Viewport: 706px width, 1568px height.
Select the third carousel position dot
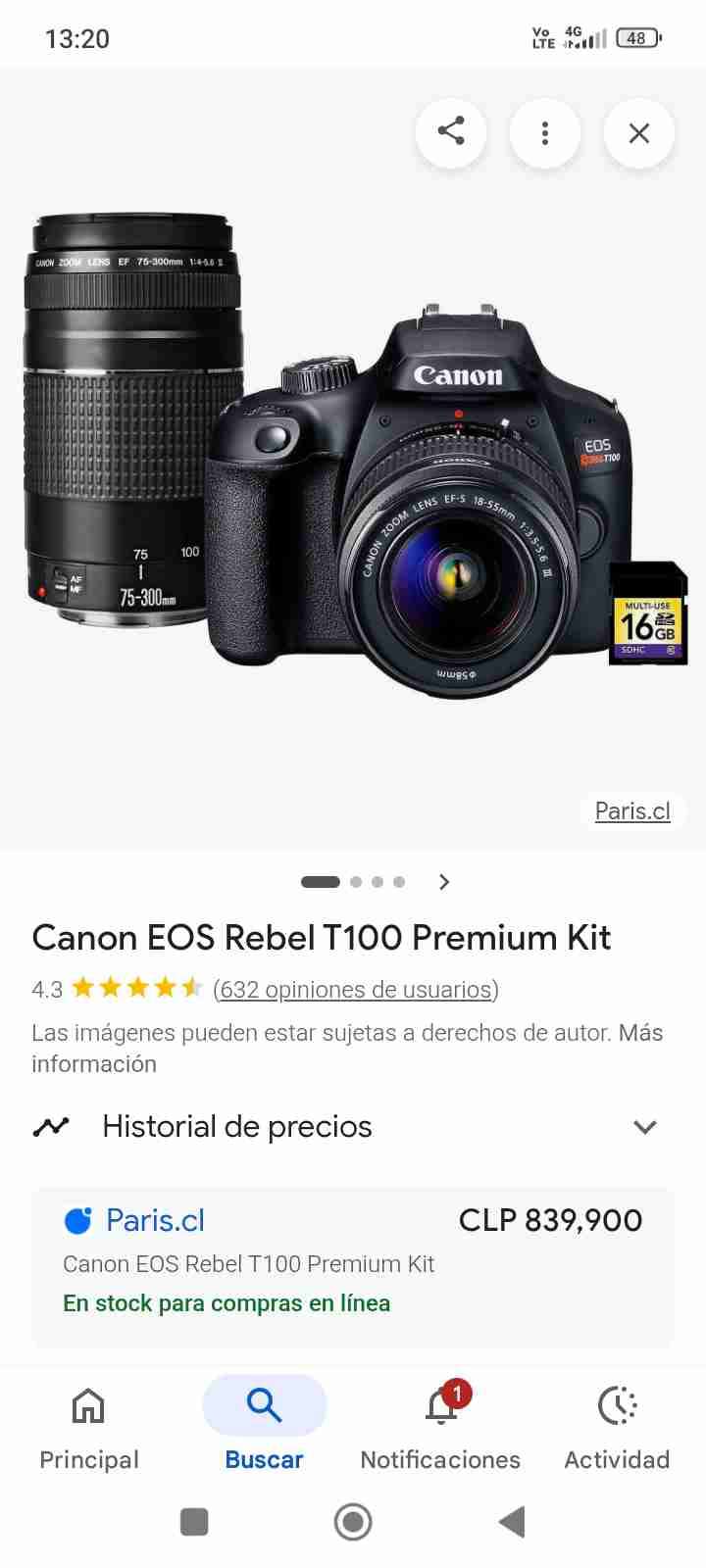[x=377, y=881]
